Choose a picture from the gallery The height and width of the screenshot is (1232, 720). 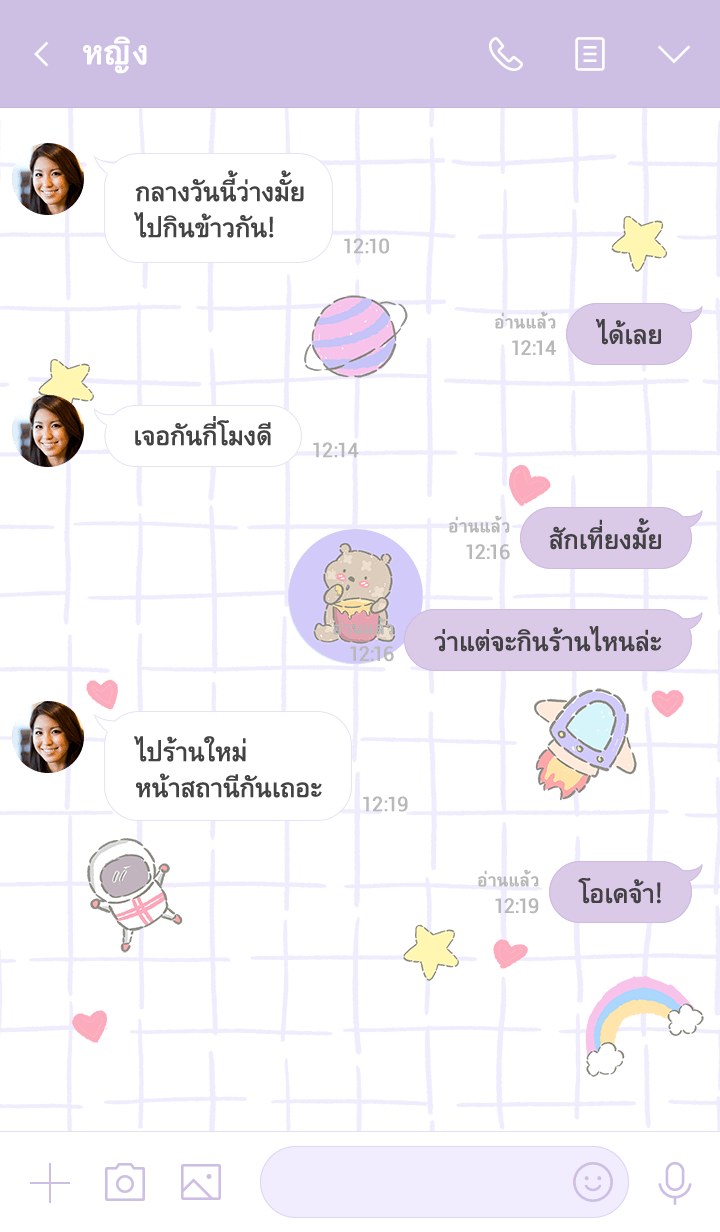(x=200, y=1183)
